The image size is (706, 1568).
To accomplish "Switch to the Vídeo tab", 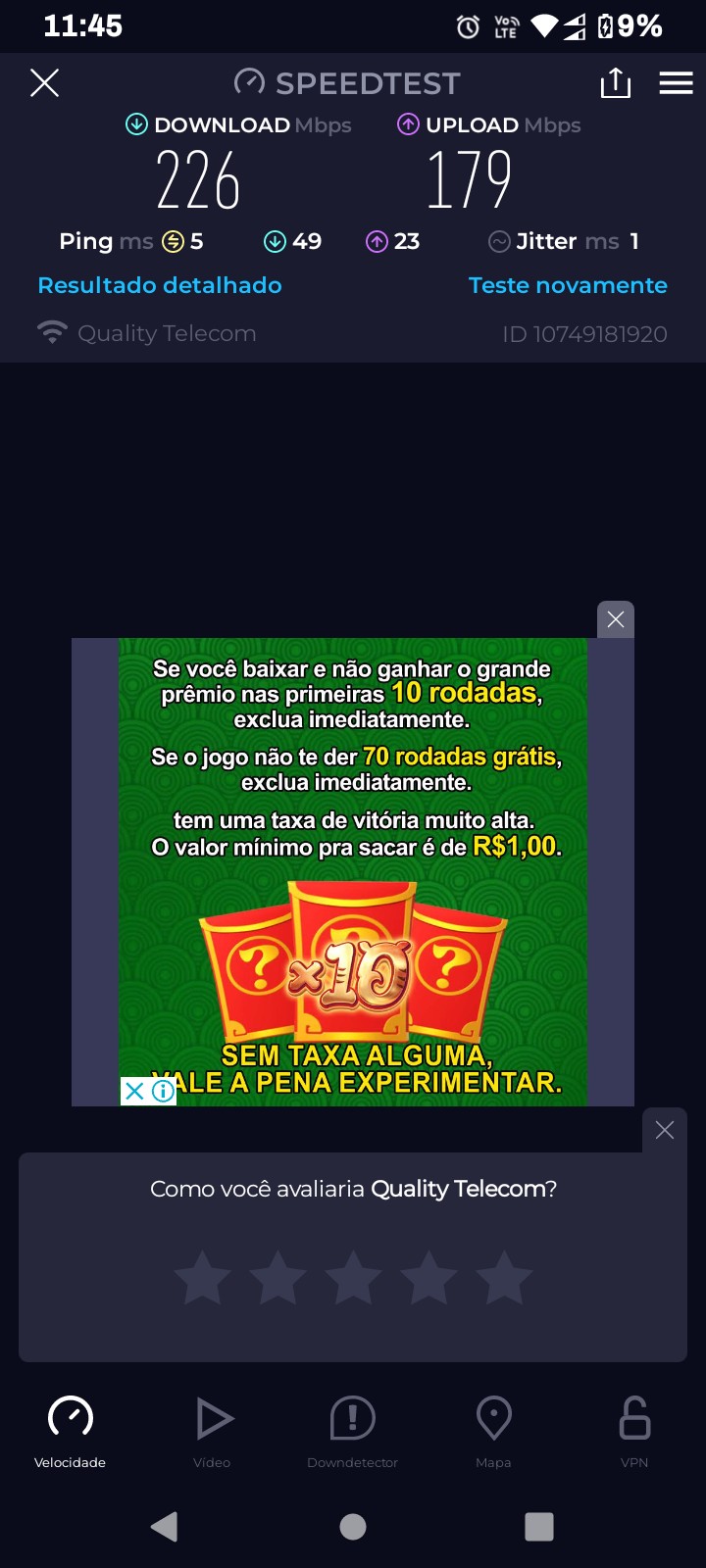I will [x=212, y=1431].
